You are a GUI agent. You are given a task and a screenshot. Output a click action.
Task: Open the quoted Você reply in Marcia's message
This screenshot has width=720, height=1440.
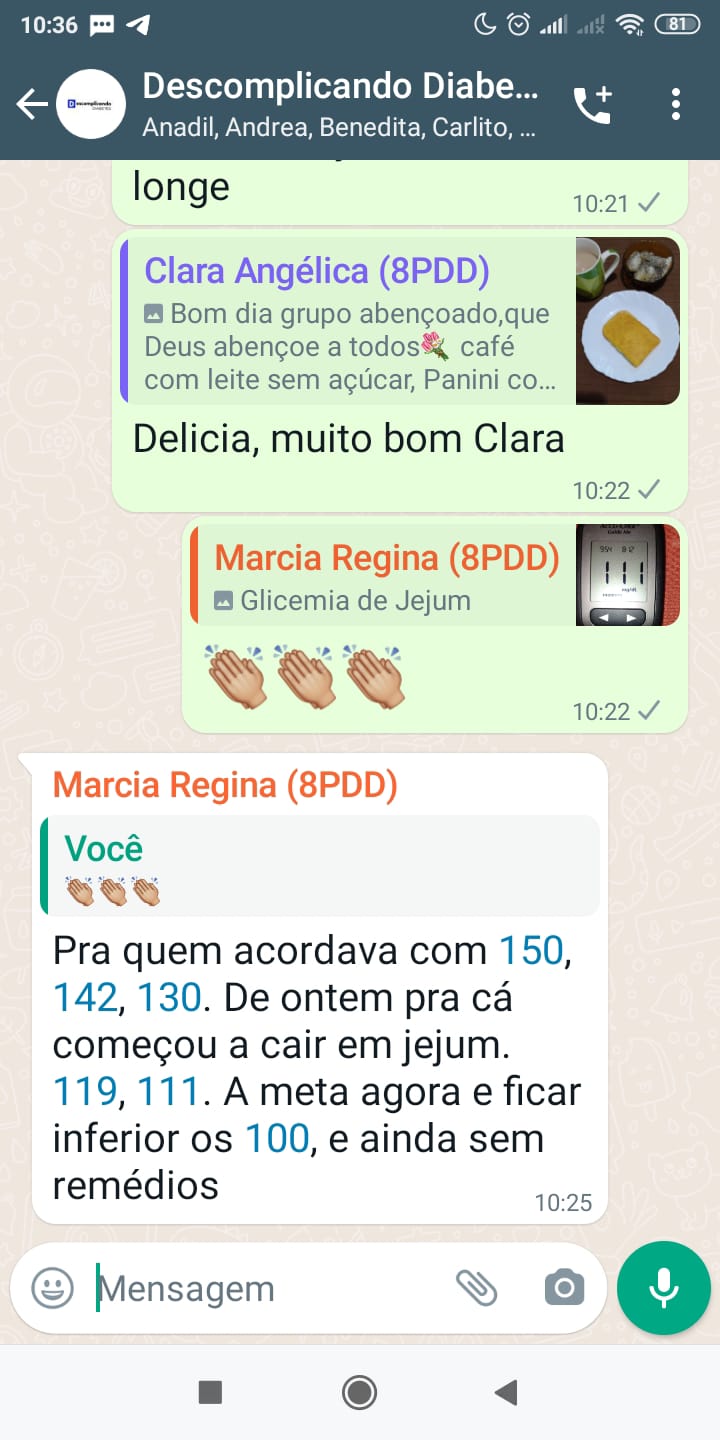click(320, 866)
